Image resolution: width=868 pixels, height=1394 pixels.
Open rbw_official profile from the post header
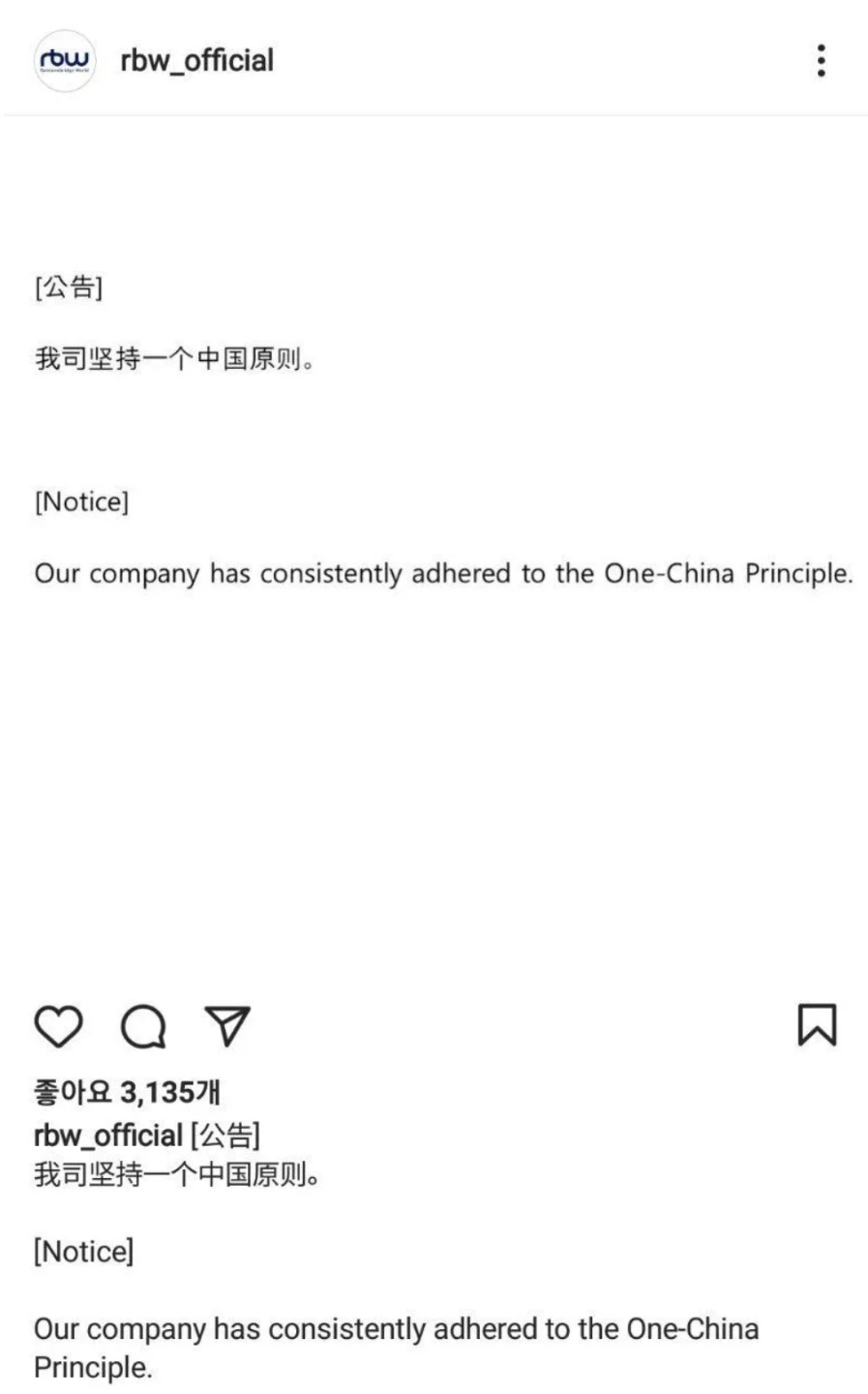[196, 61]
